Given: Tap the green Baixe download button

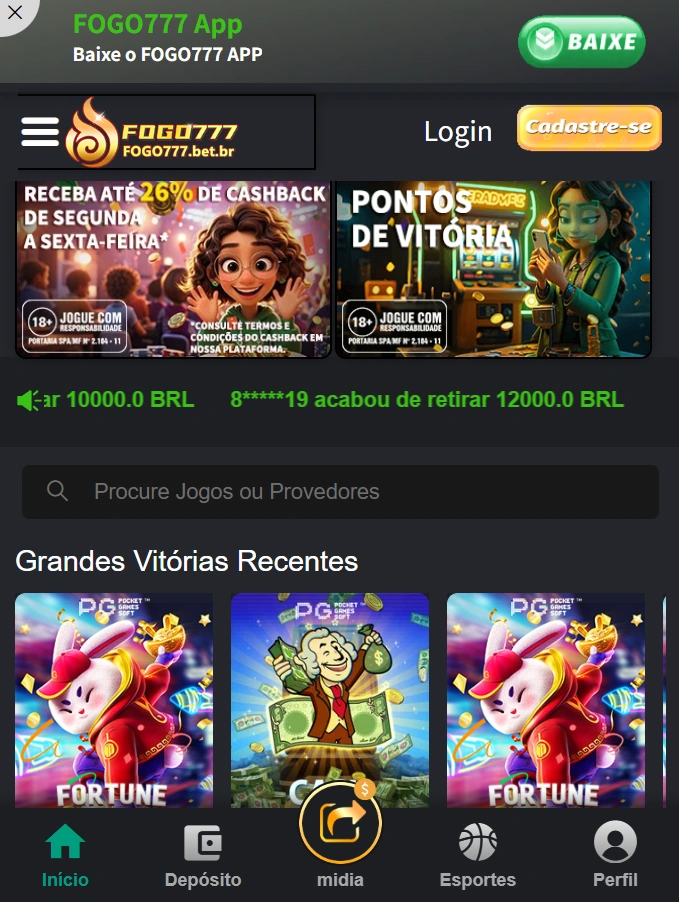Looking at the screenshot, I should coord(581,42).
